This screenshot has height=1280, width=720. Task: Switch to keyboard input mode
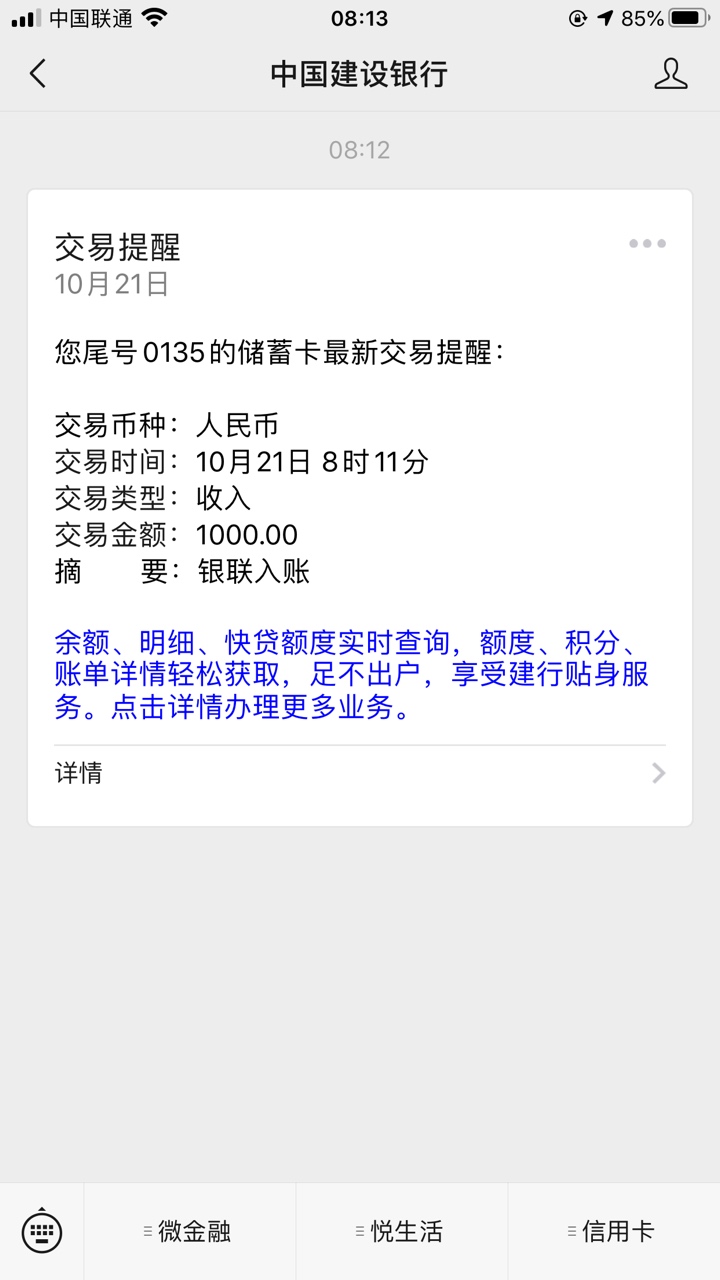(42, 1231)
